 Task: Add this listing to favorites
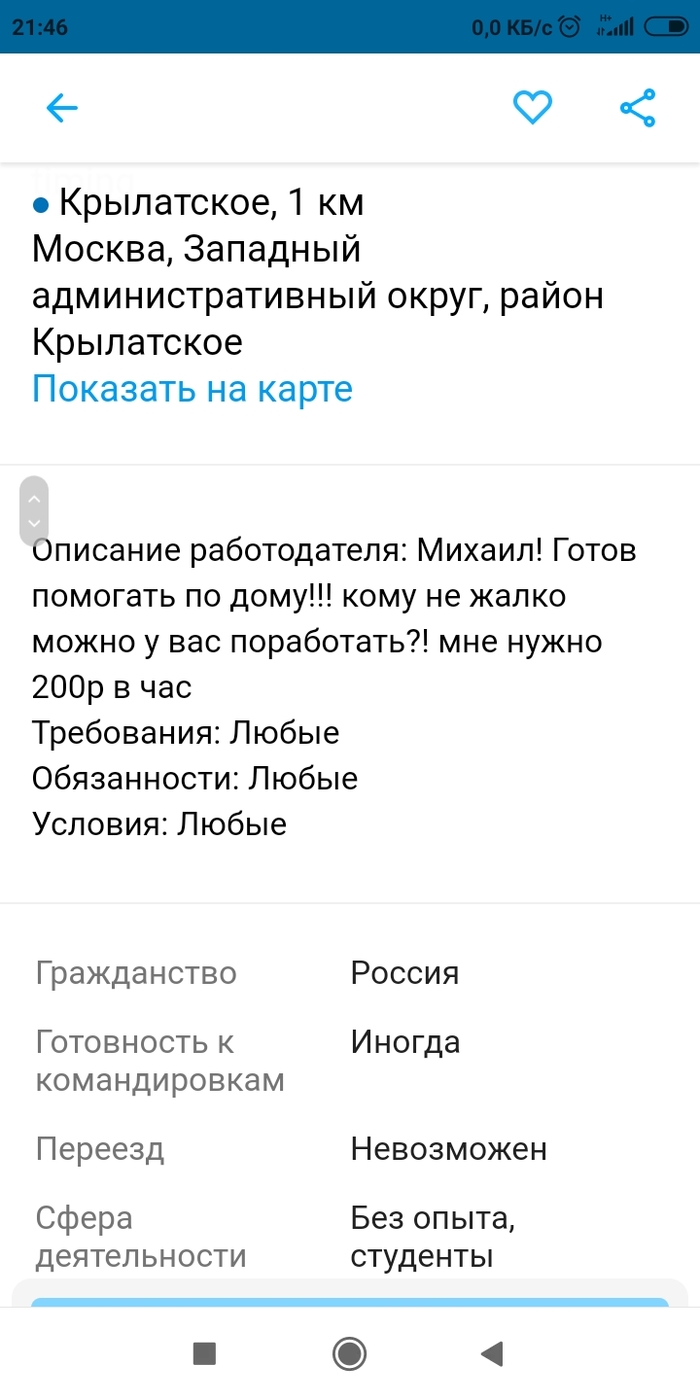pos(532,107)
